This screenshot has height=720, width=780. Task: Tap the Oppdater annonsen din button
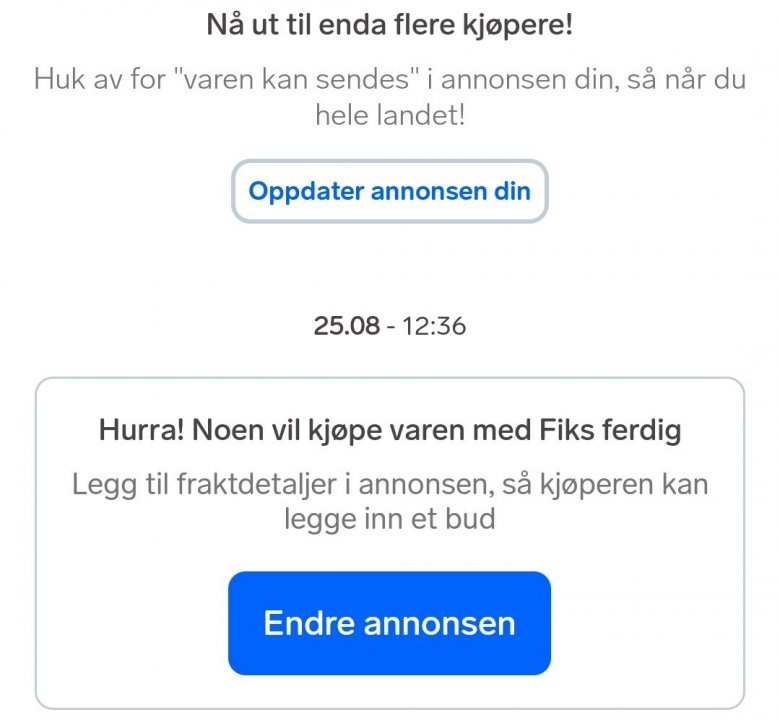click(389, 191)
